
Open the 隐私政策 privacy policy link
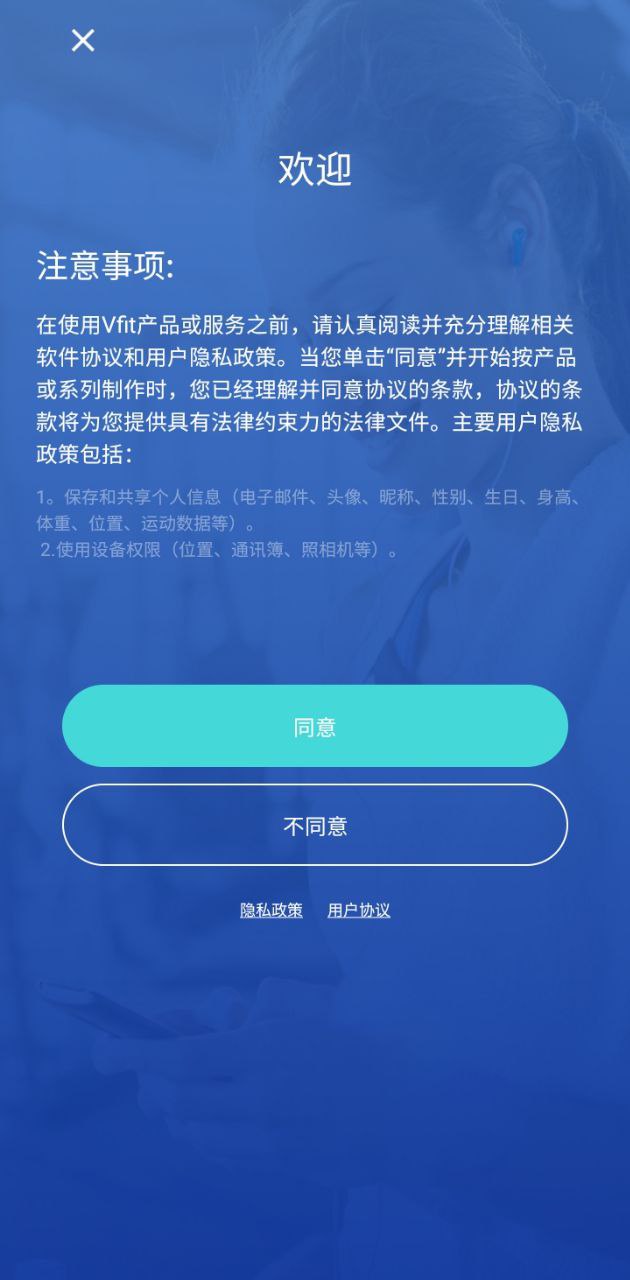[271, 910]
